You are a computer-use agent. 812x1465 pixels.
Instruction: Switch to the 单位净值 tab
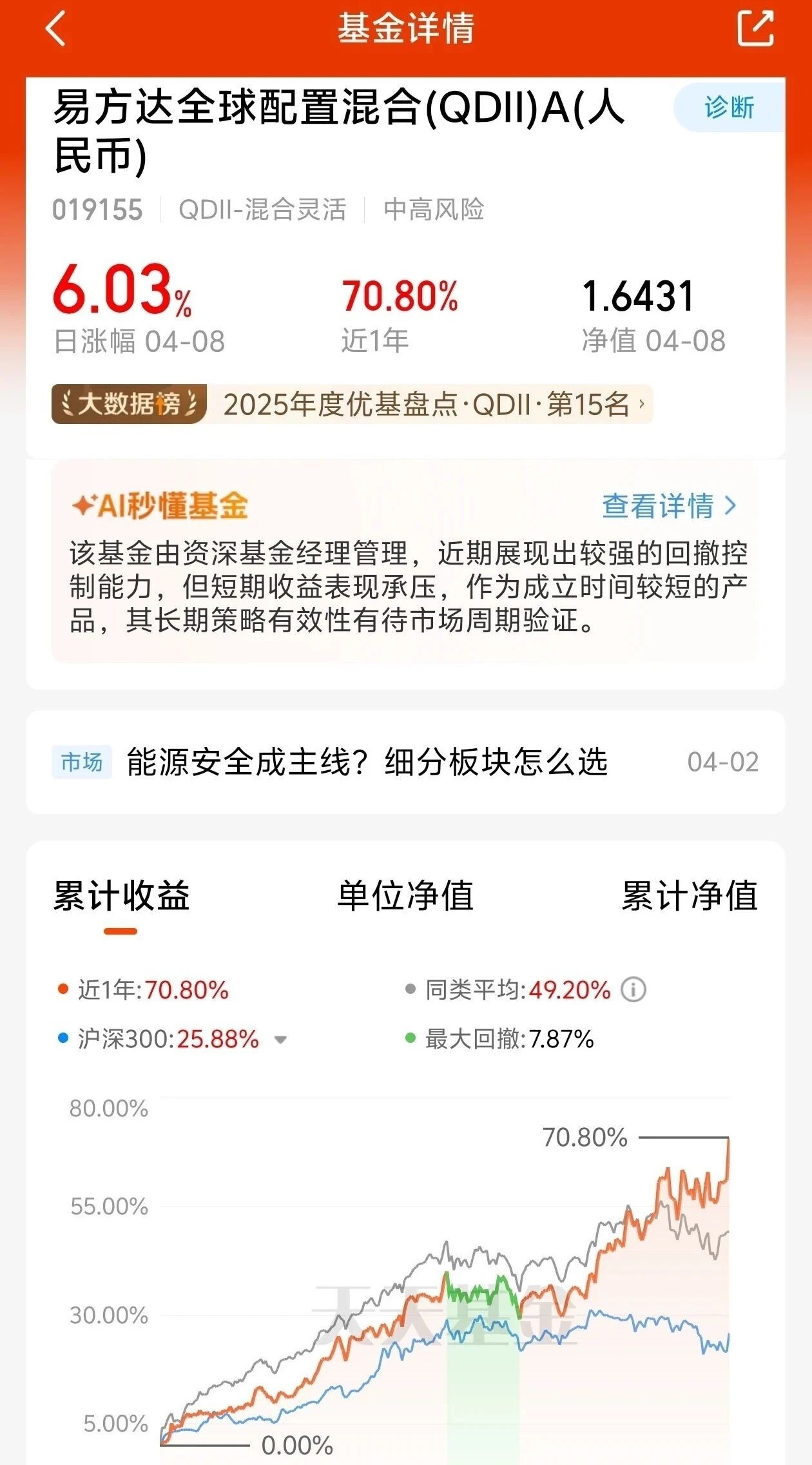point(405,896)
